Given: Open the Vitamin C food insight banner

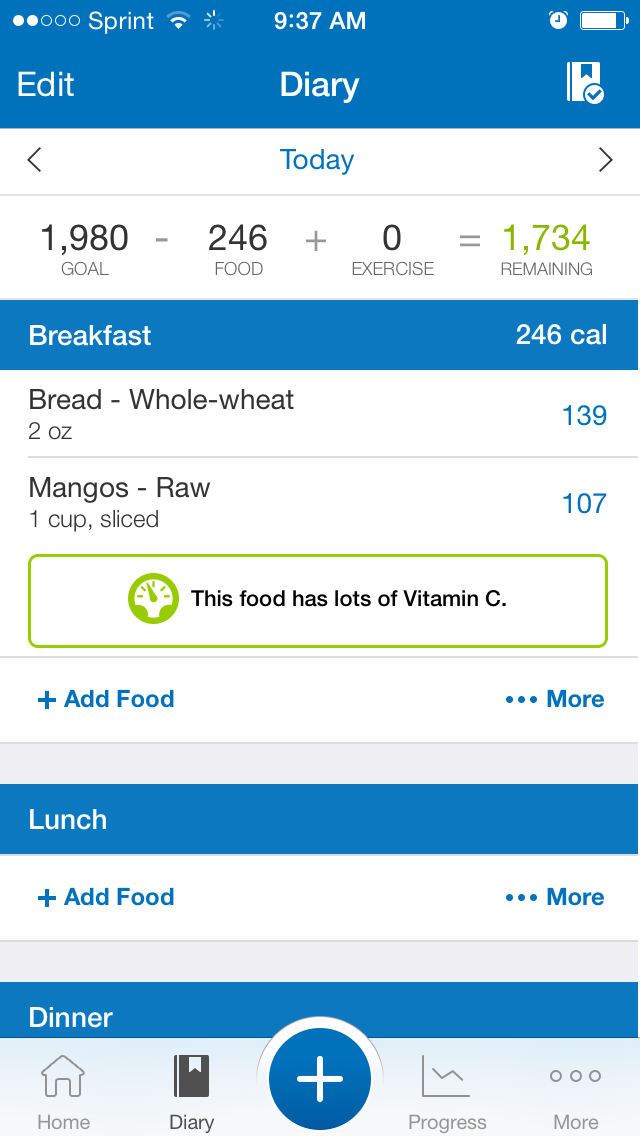Looking at the screenshot, I should click(x=317, y=601).
